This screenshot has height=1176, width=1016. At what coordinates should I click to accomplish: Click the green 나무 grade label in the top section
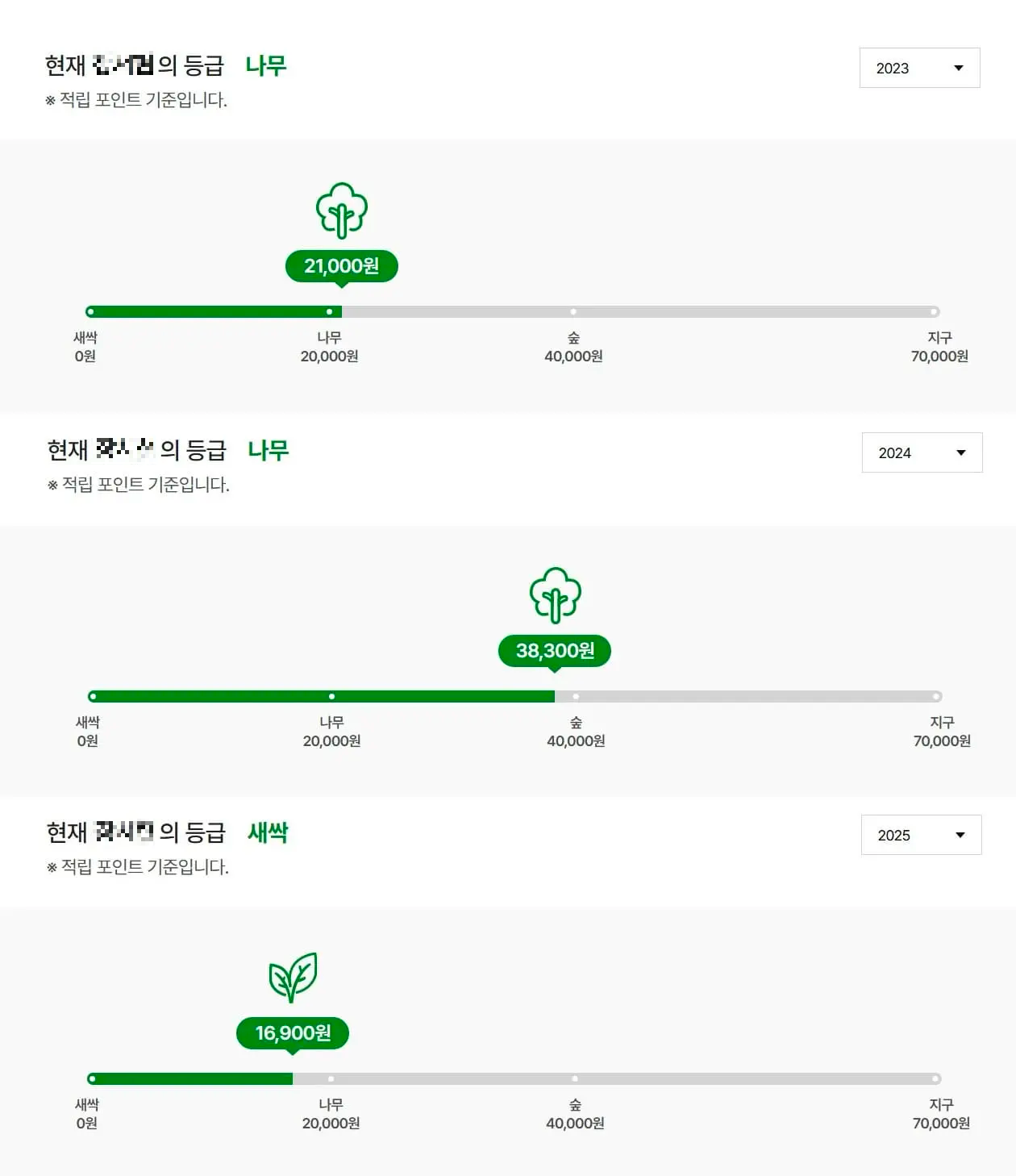pos(267,66)
